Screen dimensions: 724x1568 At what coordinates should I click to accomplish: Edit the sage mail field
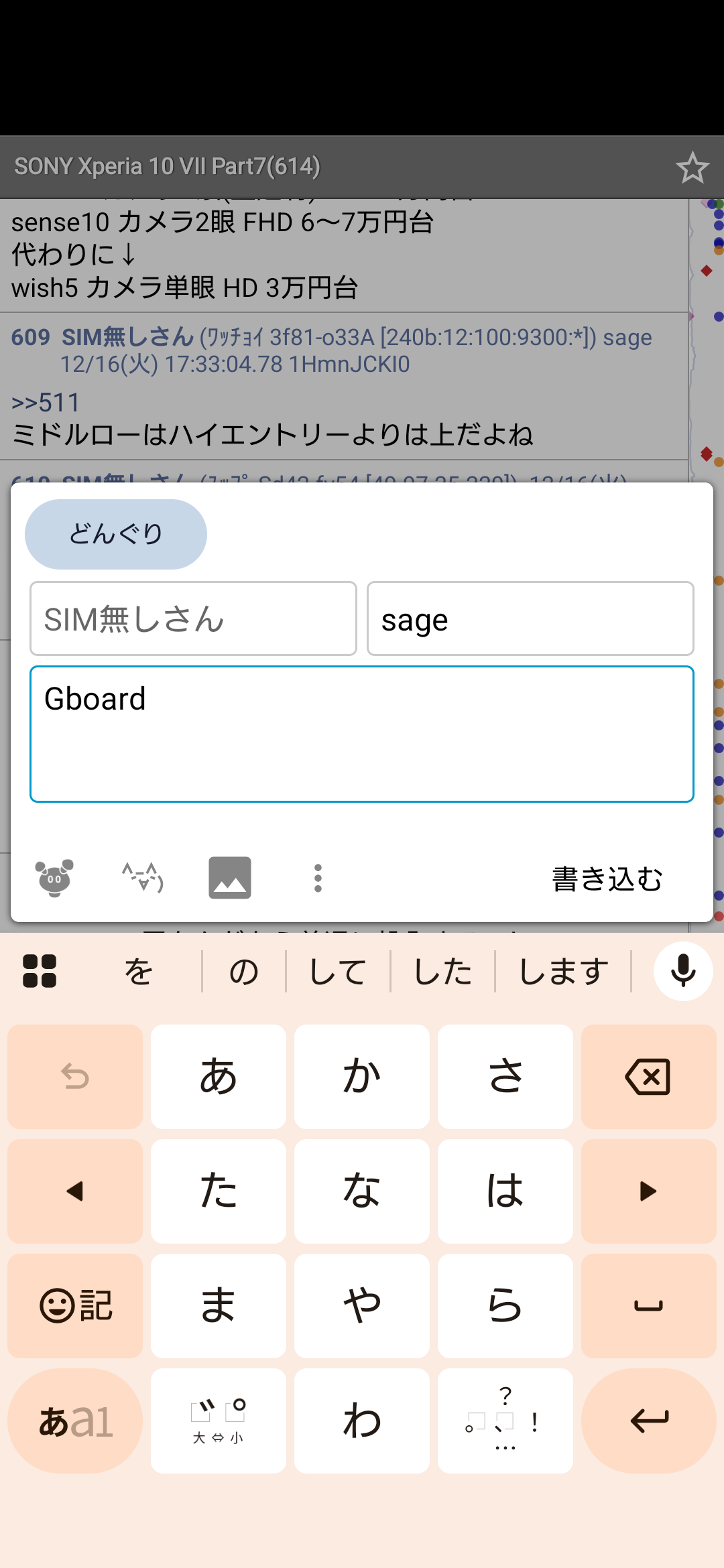530,618
